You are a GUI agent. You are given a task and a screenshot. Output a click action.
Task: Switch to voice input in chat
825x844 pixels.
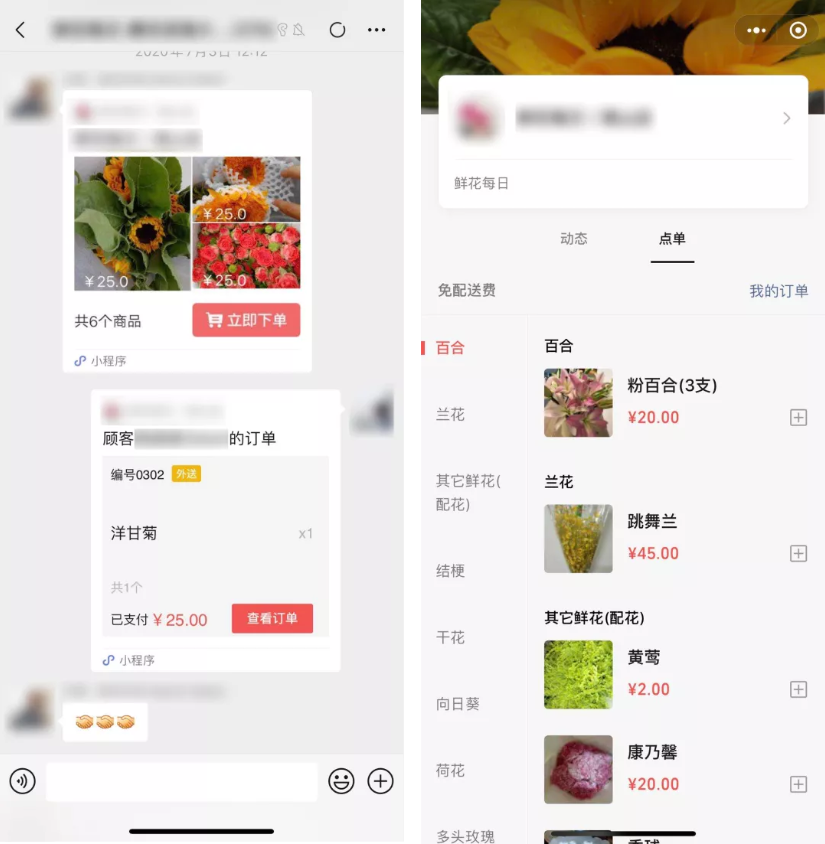[22, 781]
